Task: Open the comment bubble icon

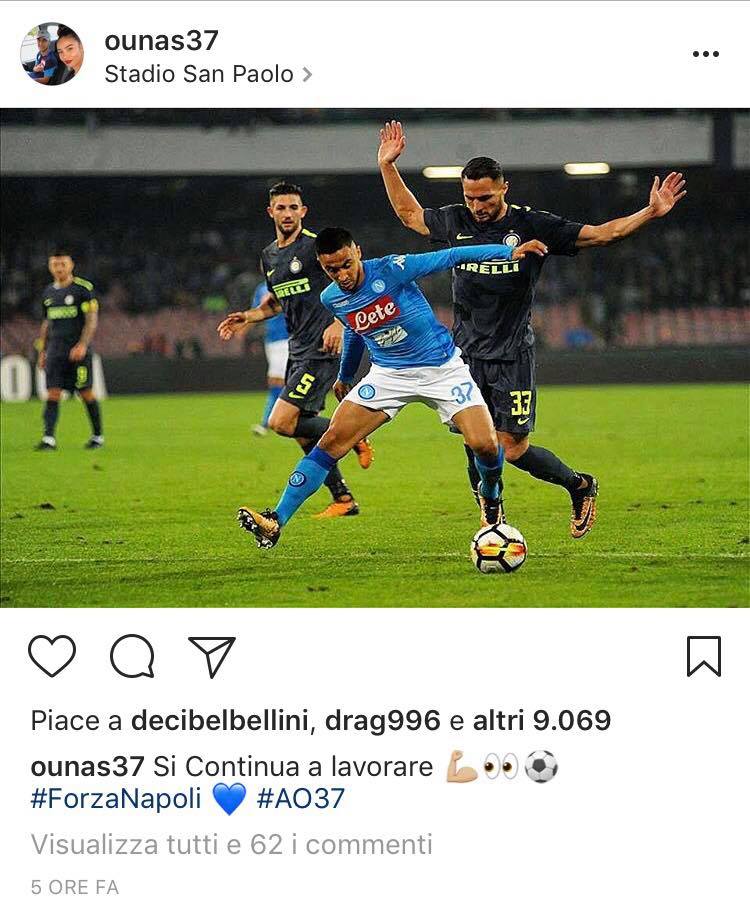Action: (132, 657)
